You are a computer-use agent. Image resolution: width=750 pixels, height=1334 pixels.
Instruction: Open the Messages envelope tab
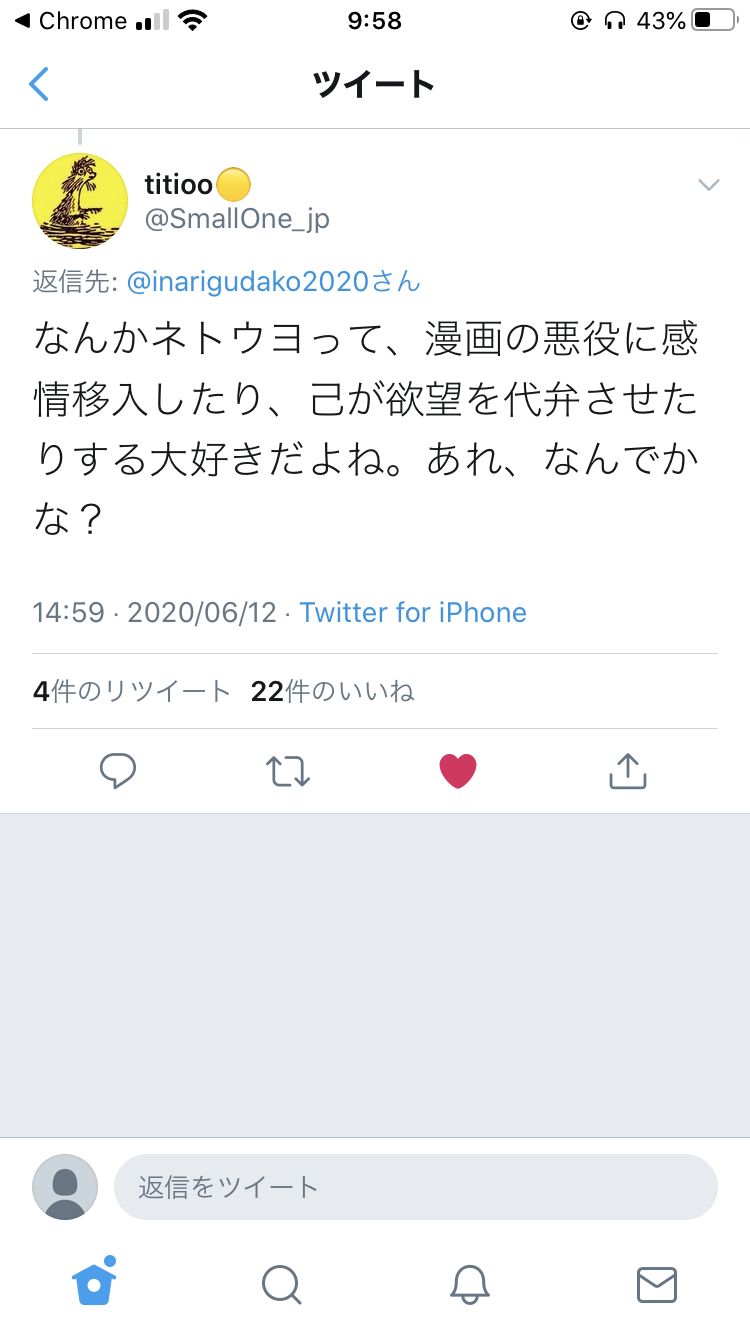pyautogui.click(x=657, y=1284)
